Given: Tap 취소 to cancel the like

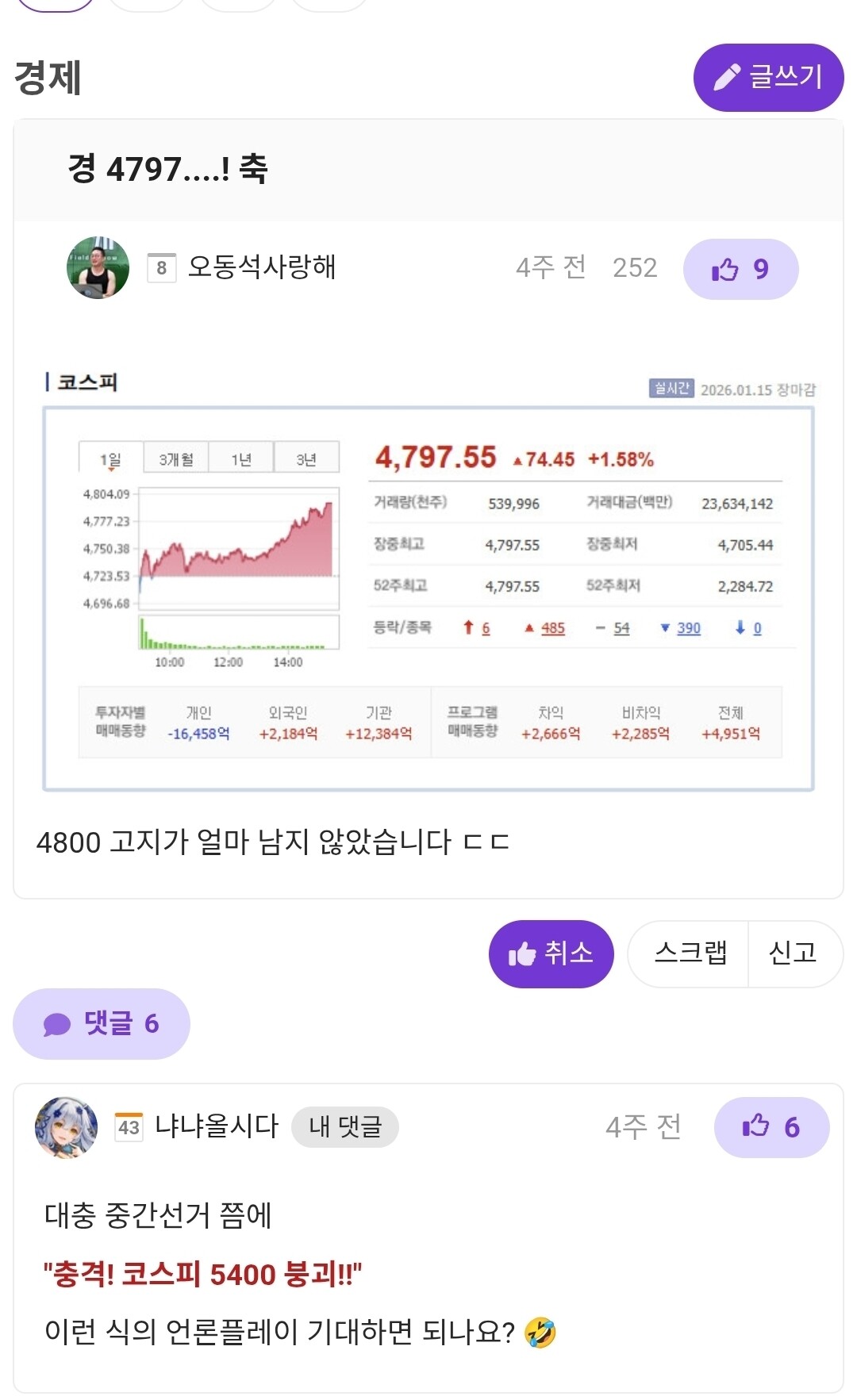Looking at the screenshot, I should coord(551,953).
